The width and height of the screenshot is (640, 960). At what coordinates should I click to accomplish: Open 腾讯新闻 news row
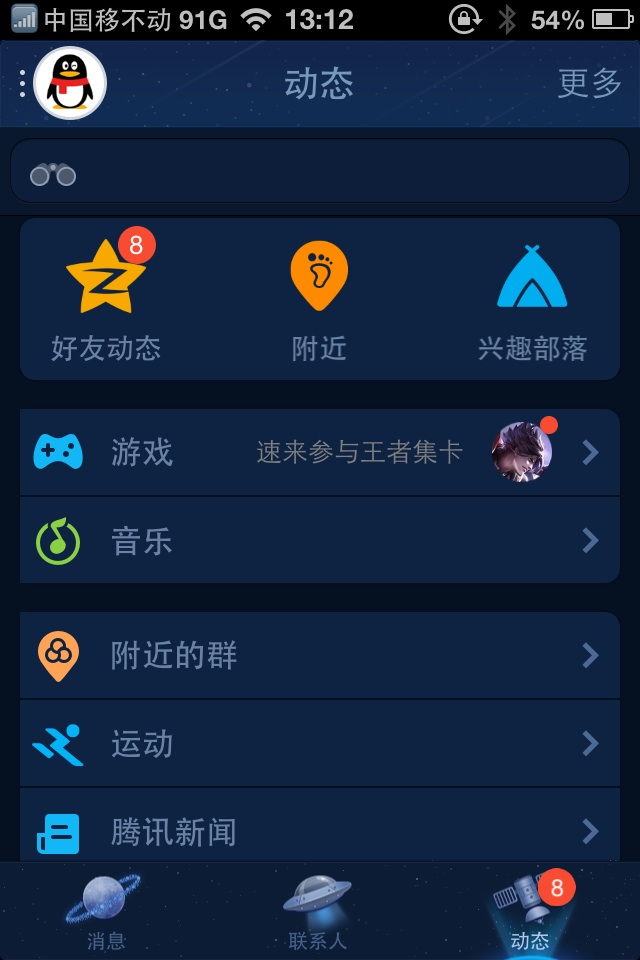[320, 830]
